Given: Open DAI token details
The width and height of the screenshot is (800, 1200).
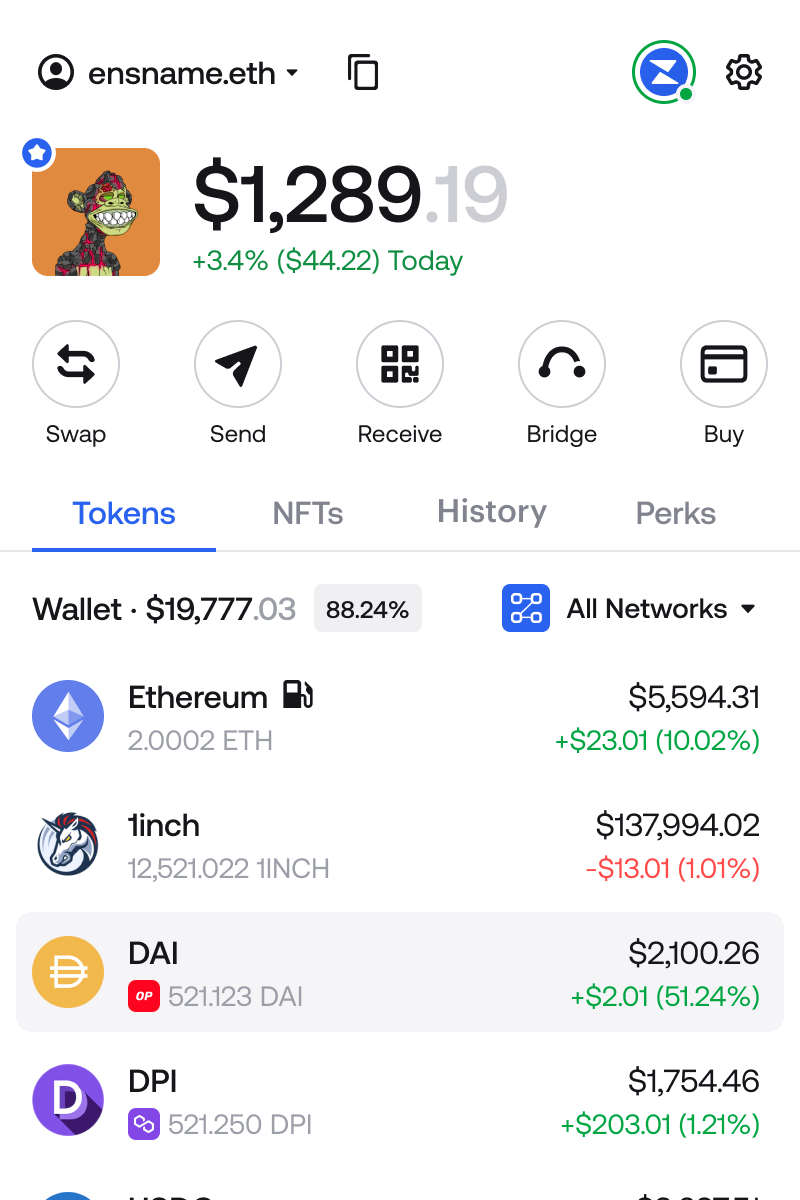Looking at the screenshot, I should click(400, 972).
